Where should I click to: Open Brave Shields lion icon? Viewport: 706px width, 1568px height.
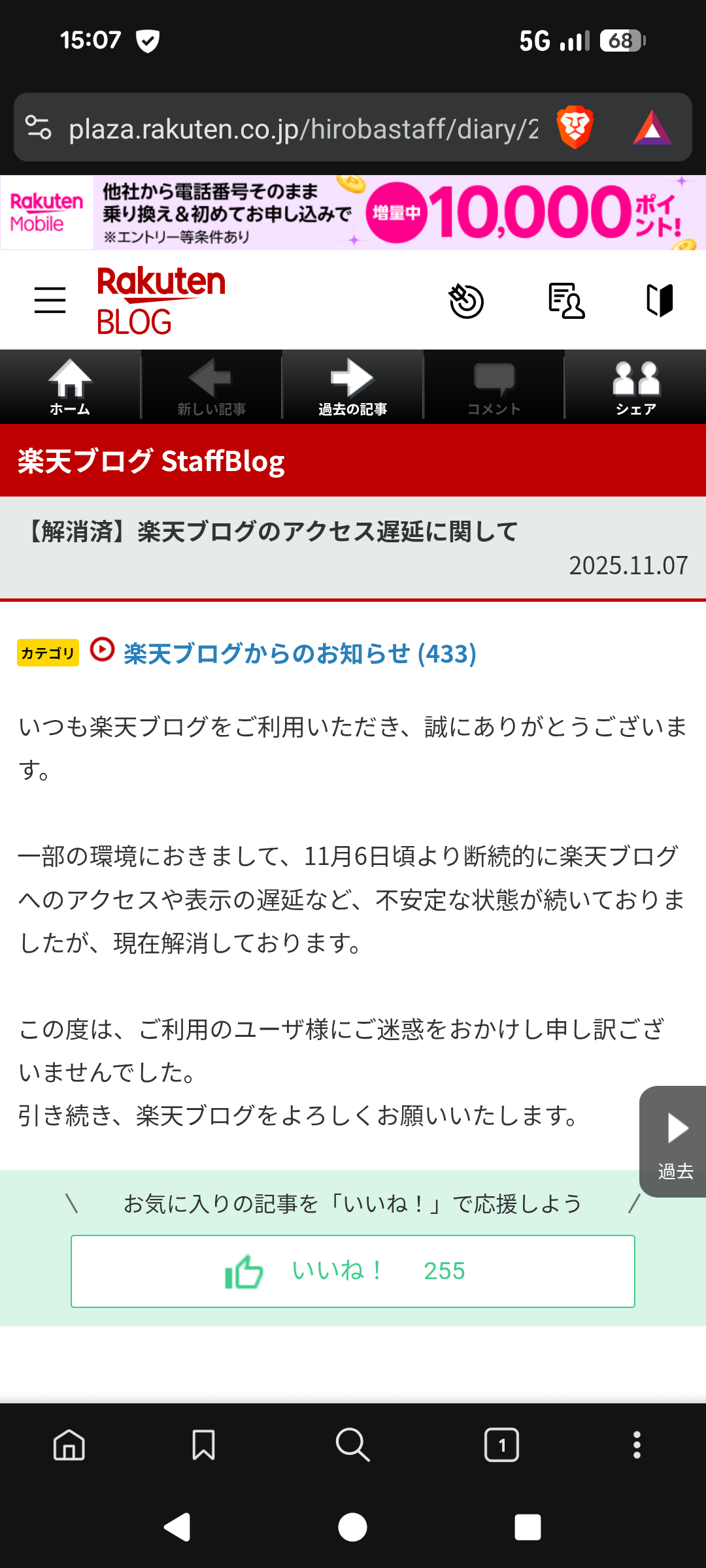click(x=575, y=127)
